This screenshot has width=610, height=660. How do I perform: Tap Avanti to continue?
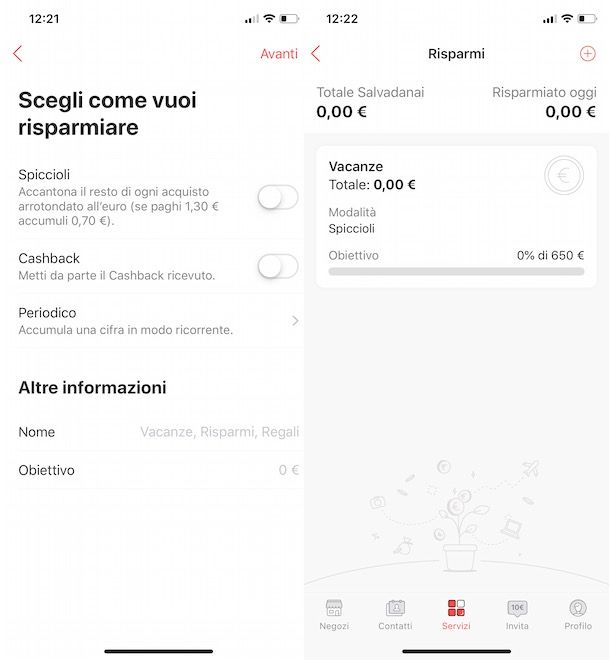point(278,54)
